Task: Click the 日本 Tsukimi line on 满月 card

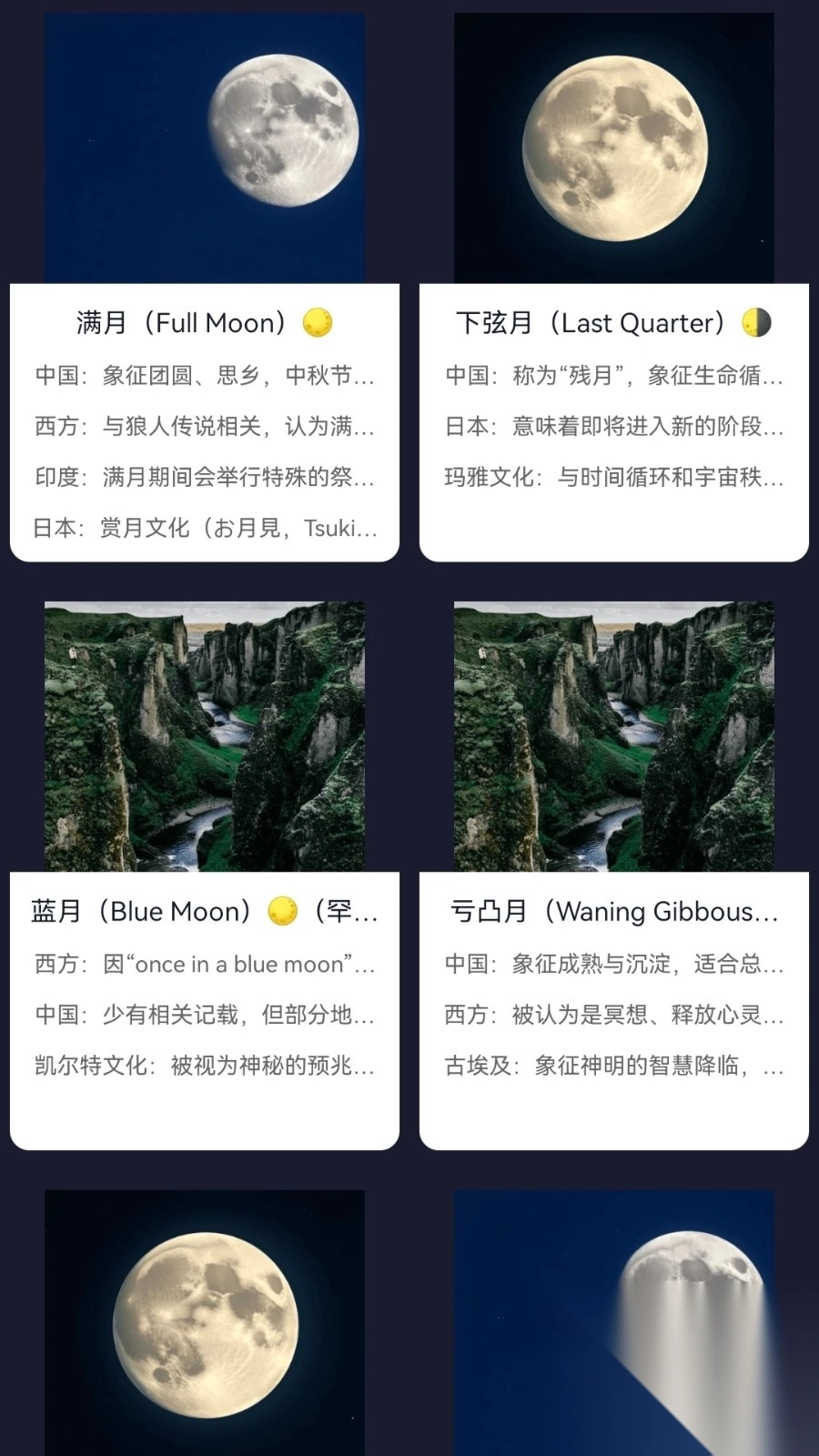Action: 205,526
